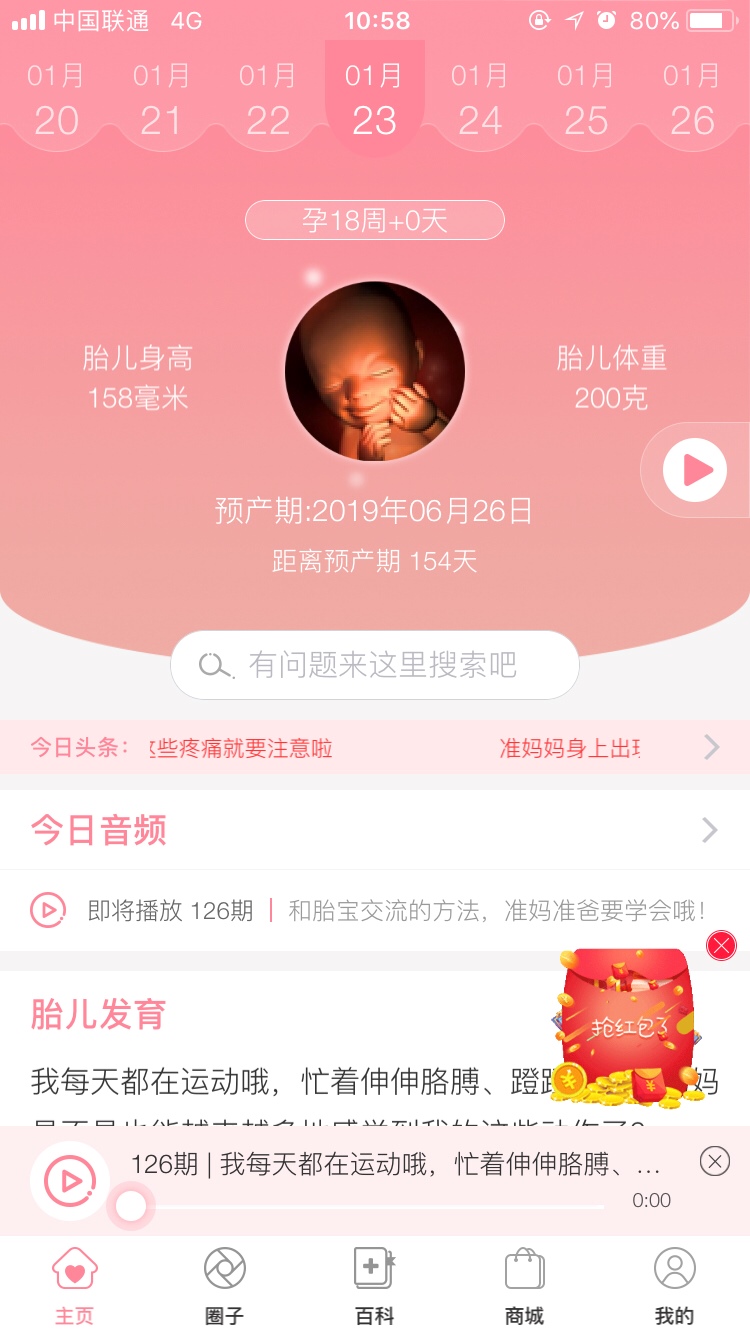The image size is (750, 1334).
Task: Tap the audio progress slider knob
Action: coord(131,1206)
